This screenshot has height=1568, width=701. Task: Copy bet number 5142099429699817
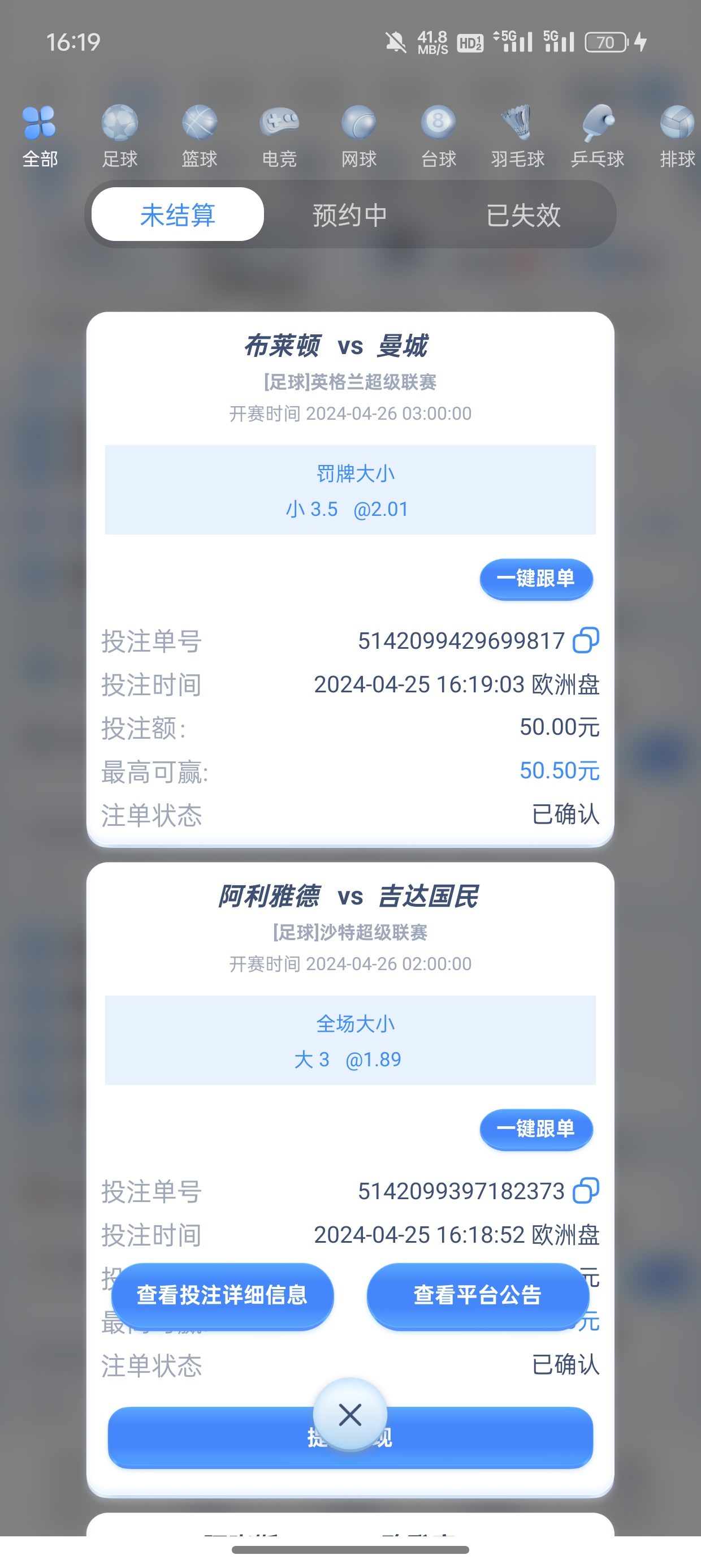pyautogui.click(x=585, y=640)
